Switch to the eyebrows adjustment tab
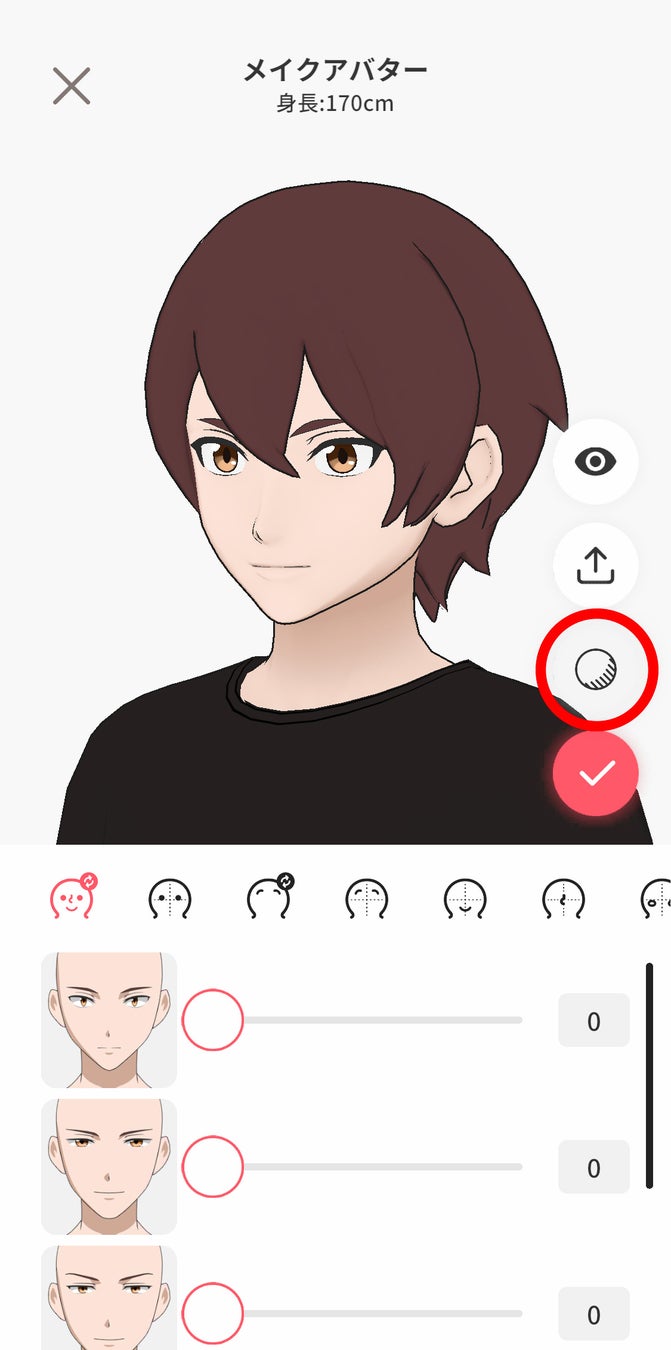 coord(367,899)
